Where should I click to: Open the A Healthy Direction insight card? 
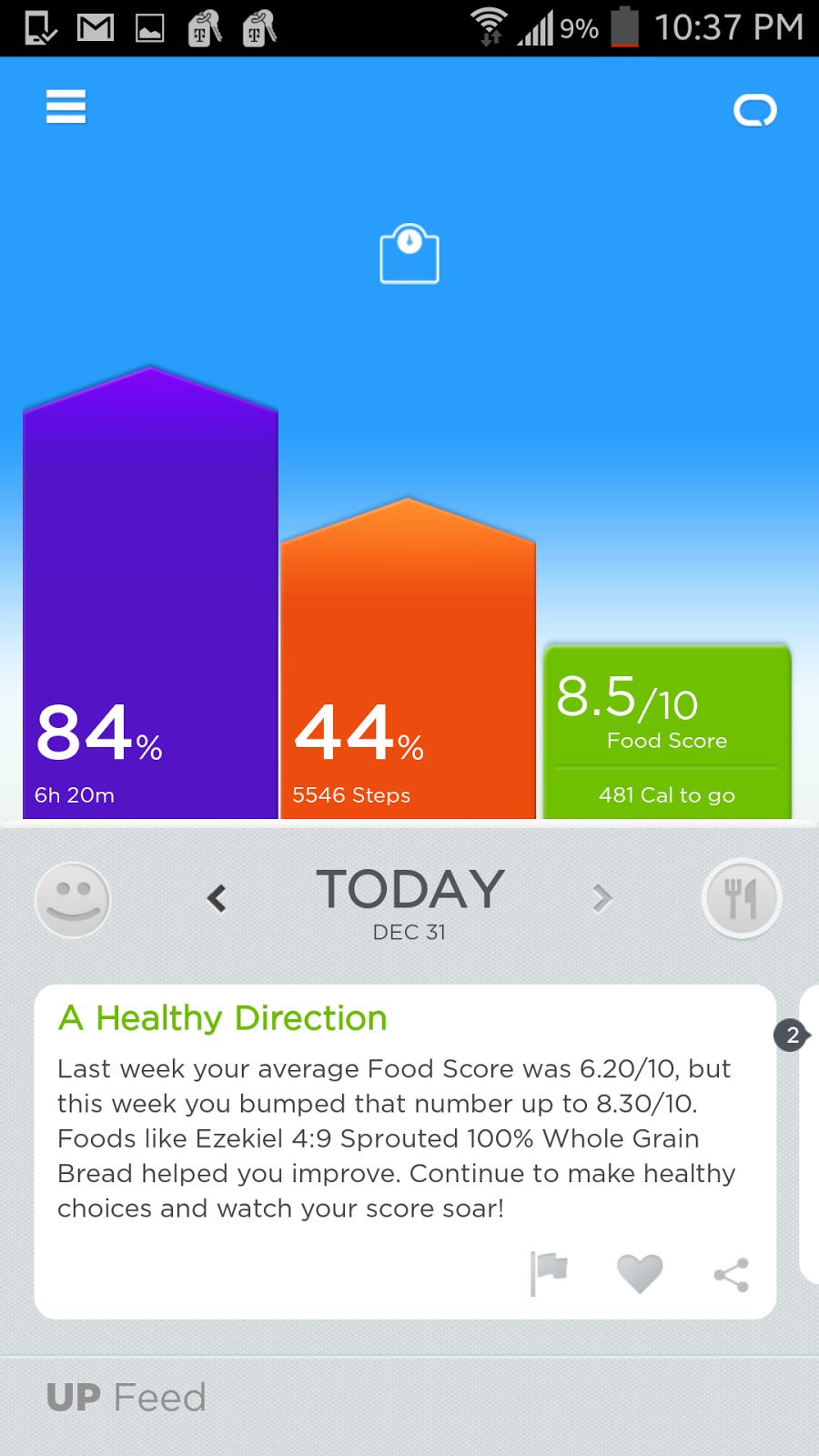click(x=405, y=1119)
